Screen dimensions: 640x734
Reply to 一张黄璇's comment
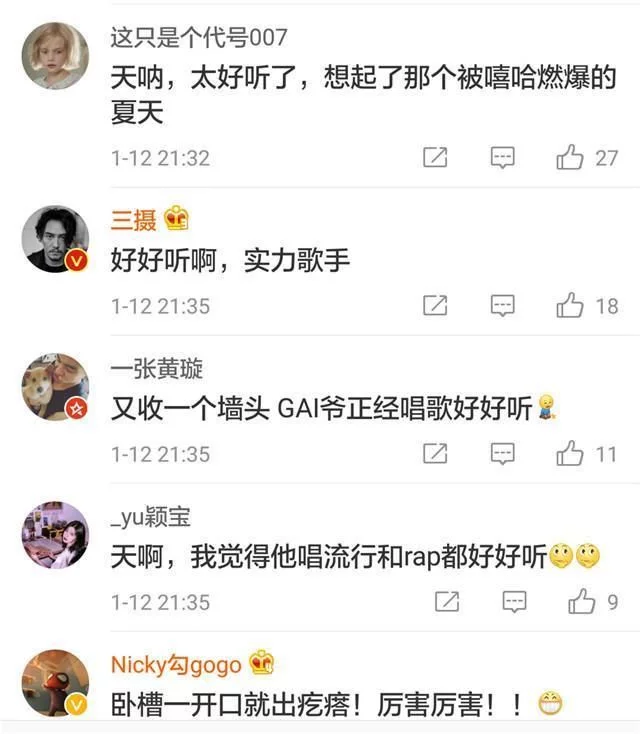(502, 454)
